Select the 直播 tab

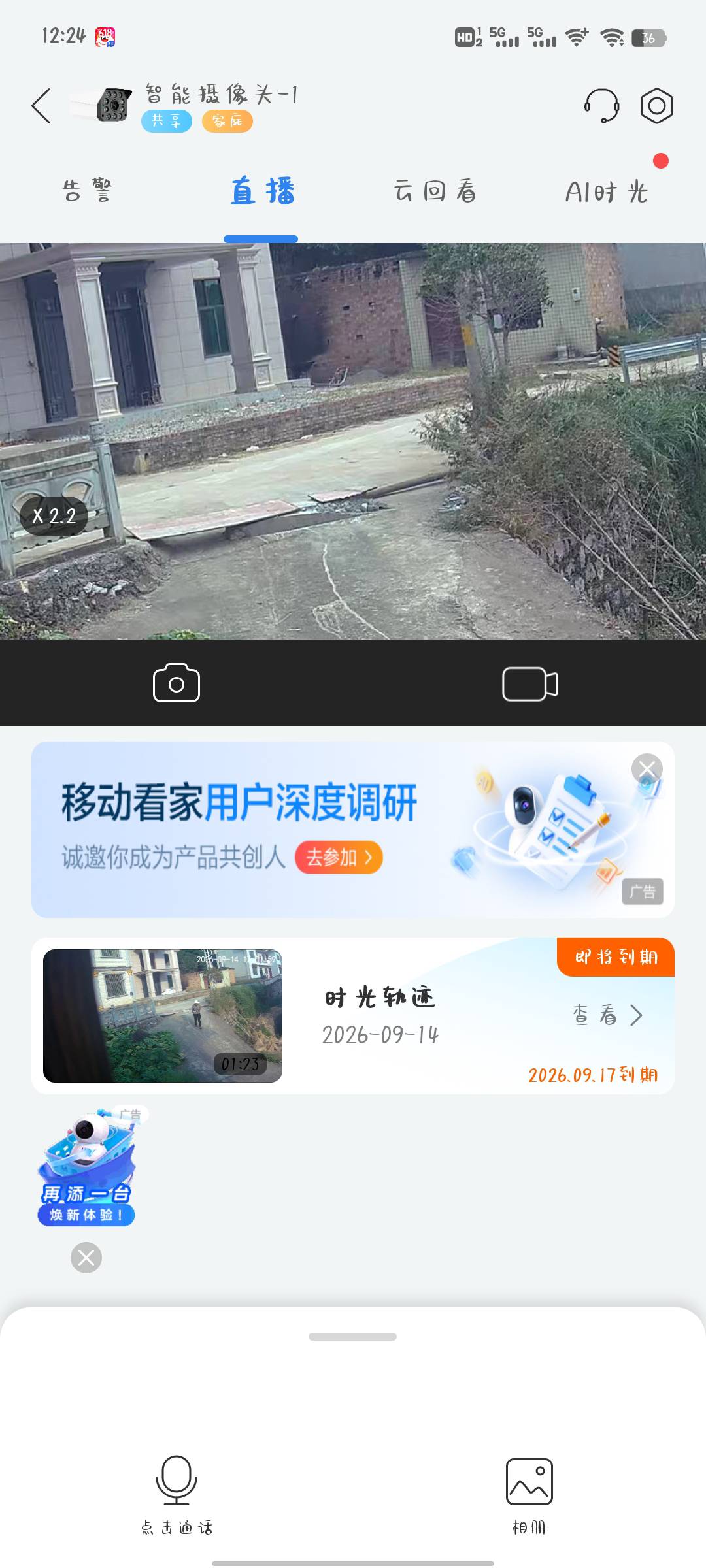(262, 191)
